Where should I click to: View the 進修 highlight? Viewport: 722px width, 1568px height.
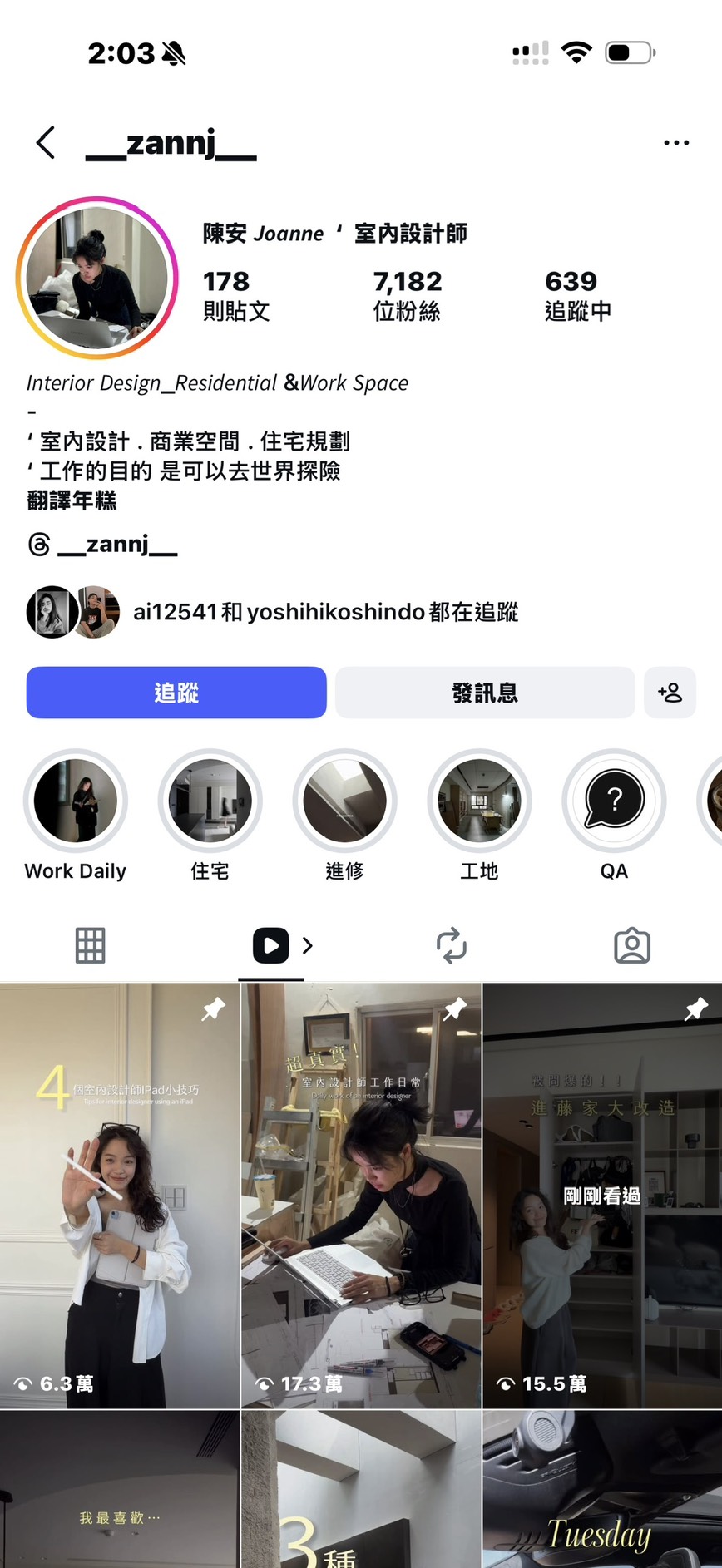pos(344,801)
